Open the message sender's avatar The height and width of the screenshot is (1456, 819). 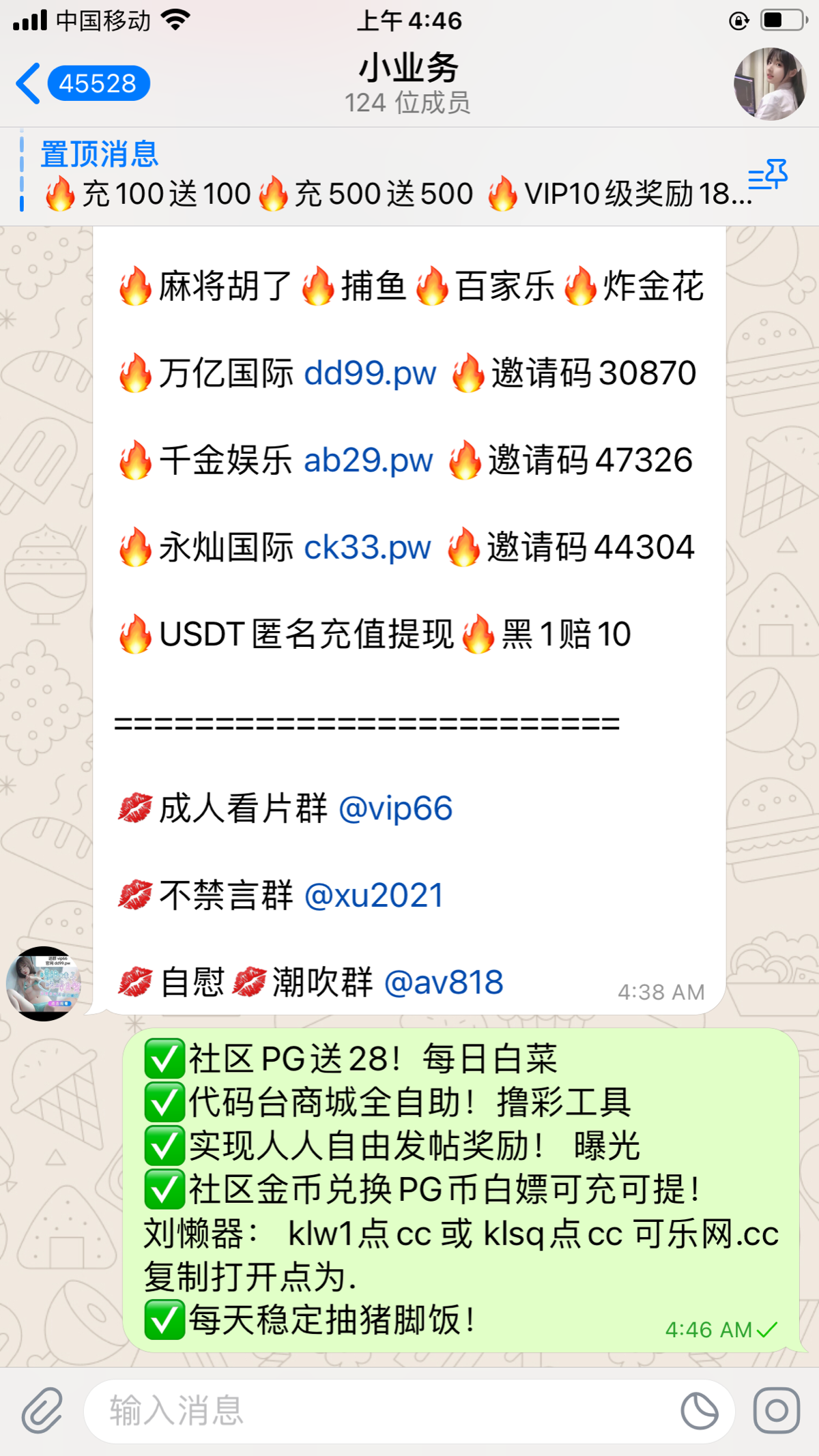coord(44,983)
